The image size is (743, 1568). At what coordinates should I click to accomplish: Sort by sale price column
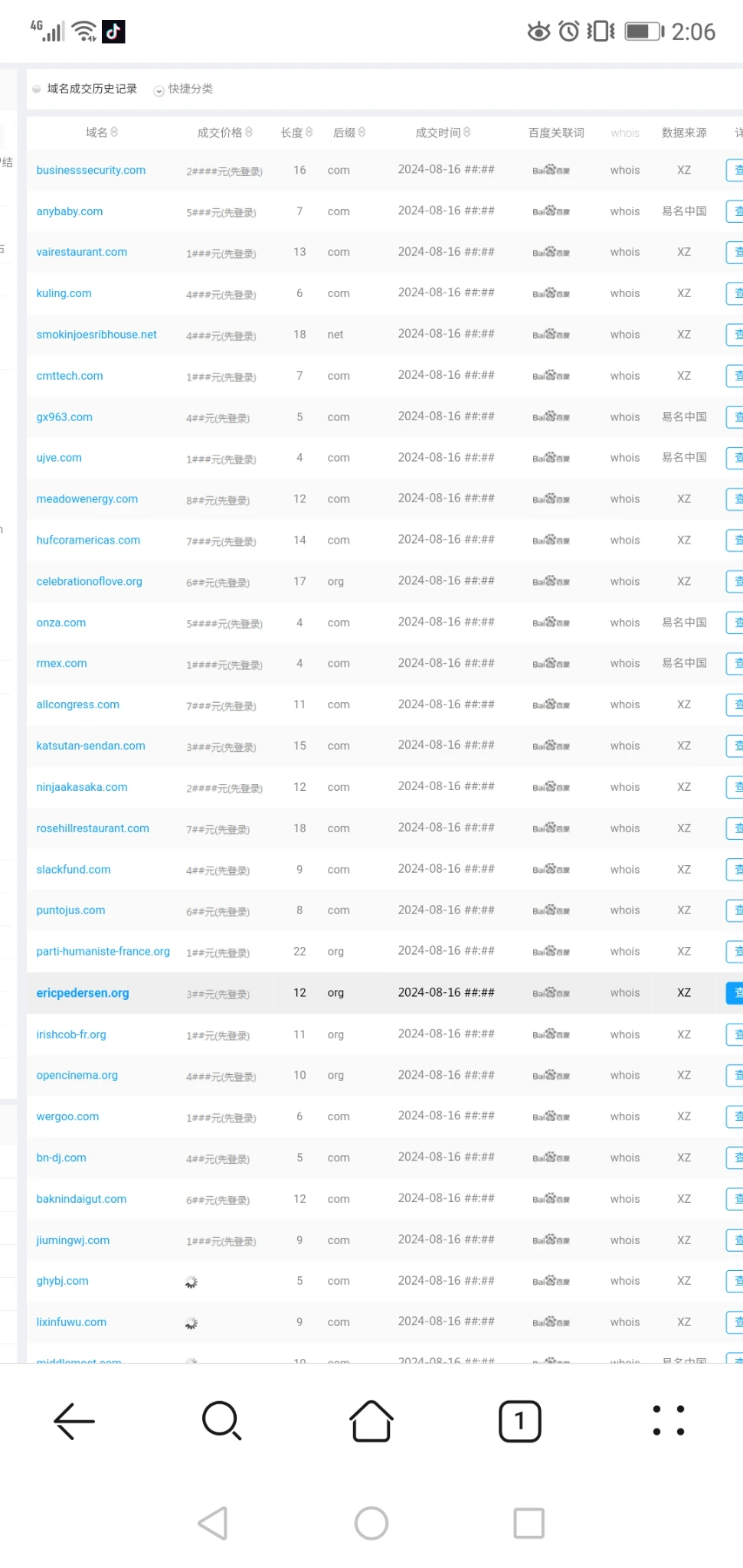point(224,132)
